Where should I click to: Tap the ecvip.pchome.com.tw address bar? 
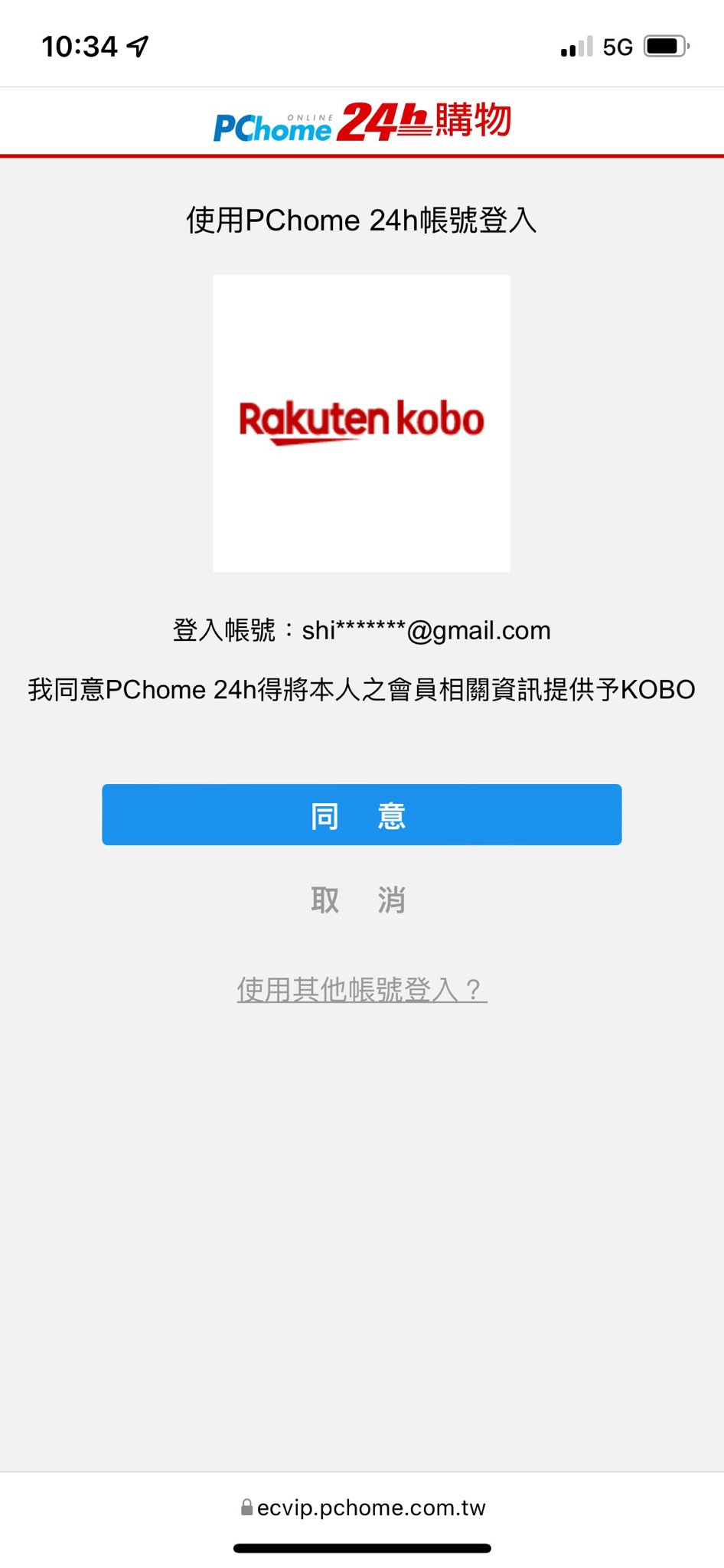363,1508
